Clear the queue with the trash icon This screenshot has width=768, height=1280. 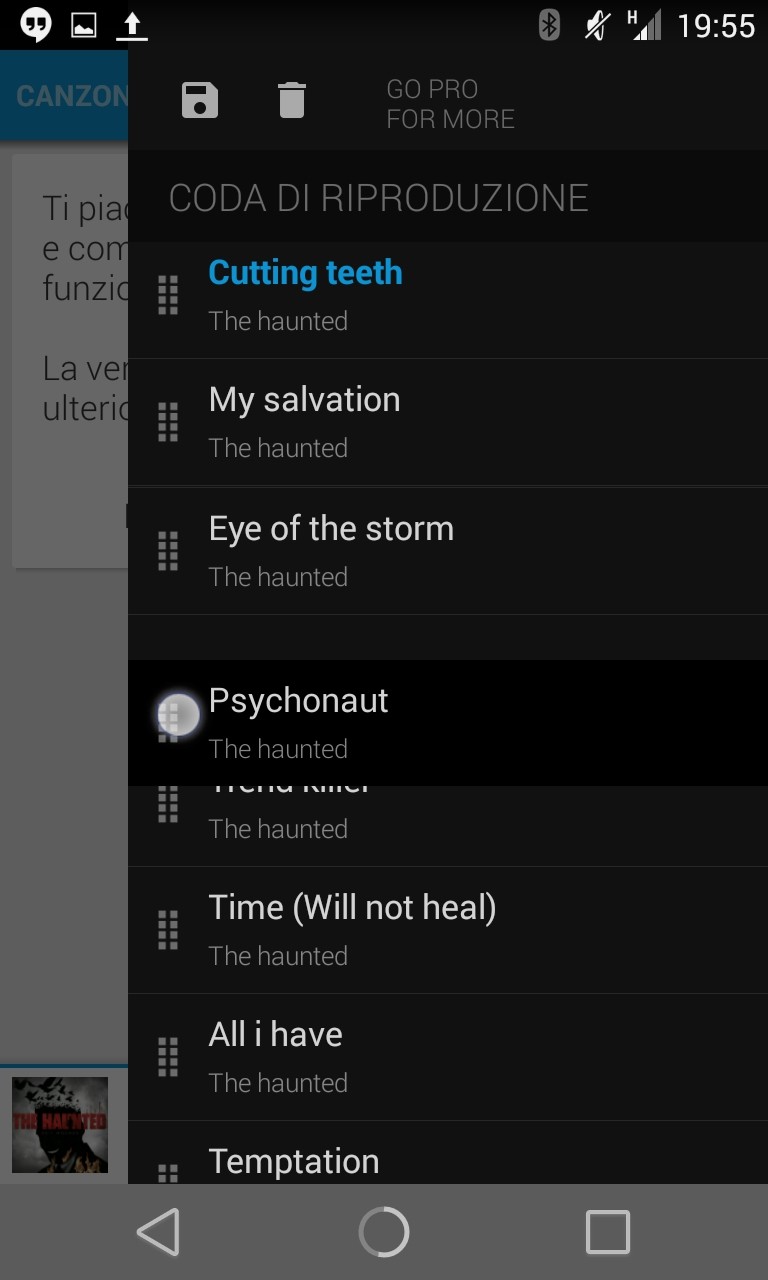292,101
